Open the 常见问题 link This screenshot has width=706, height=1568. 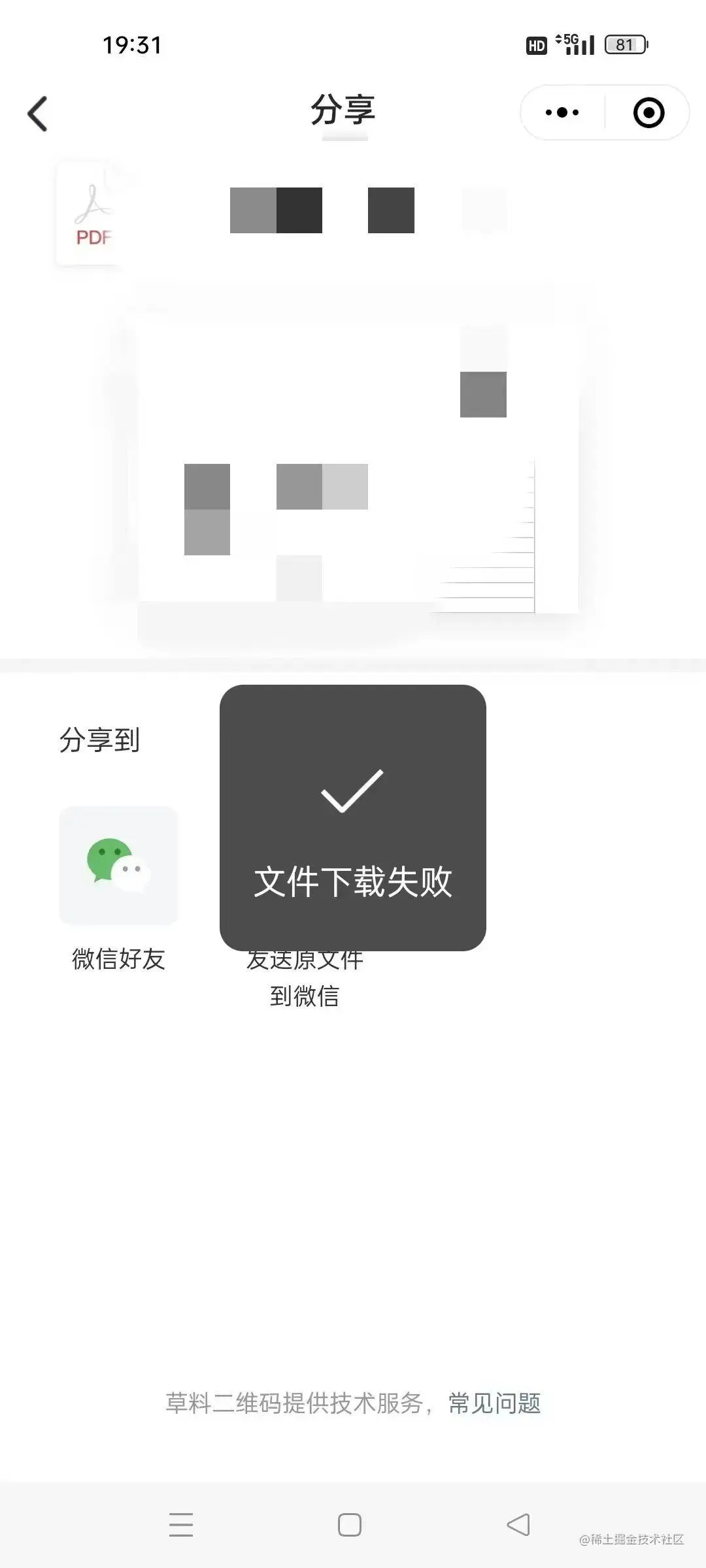point(494,1403)
